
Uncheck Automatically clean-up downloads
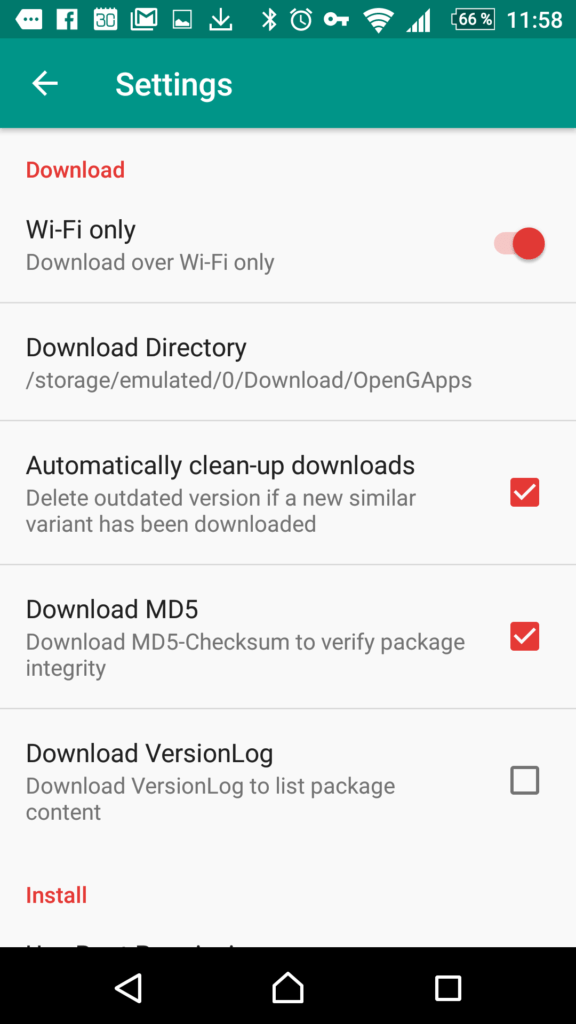[x=524, y=492]
